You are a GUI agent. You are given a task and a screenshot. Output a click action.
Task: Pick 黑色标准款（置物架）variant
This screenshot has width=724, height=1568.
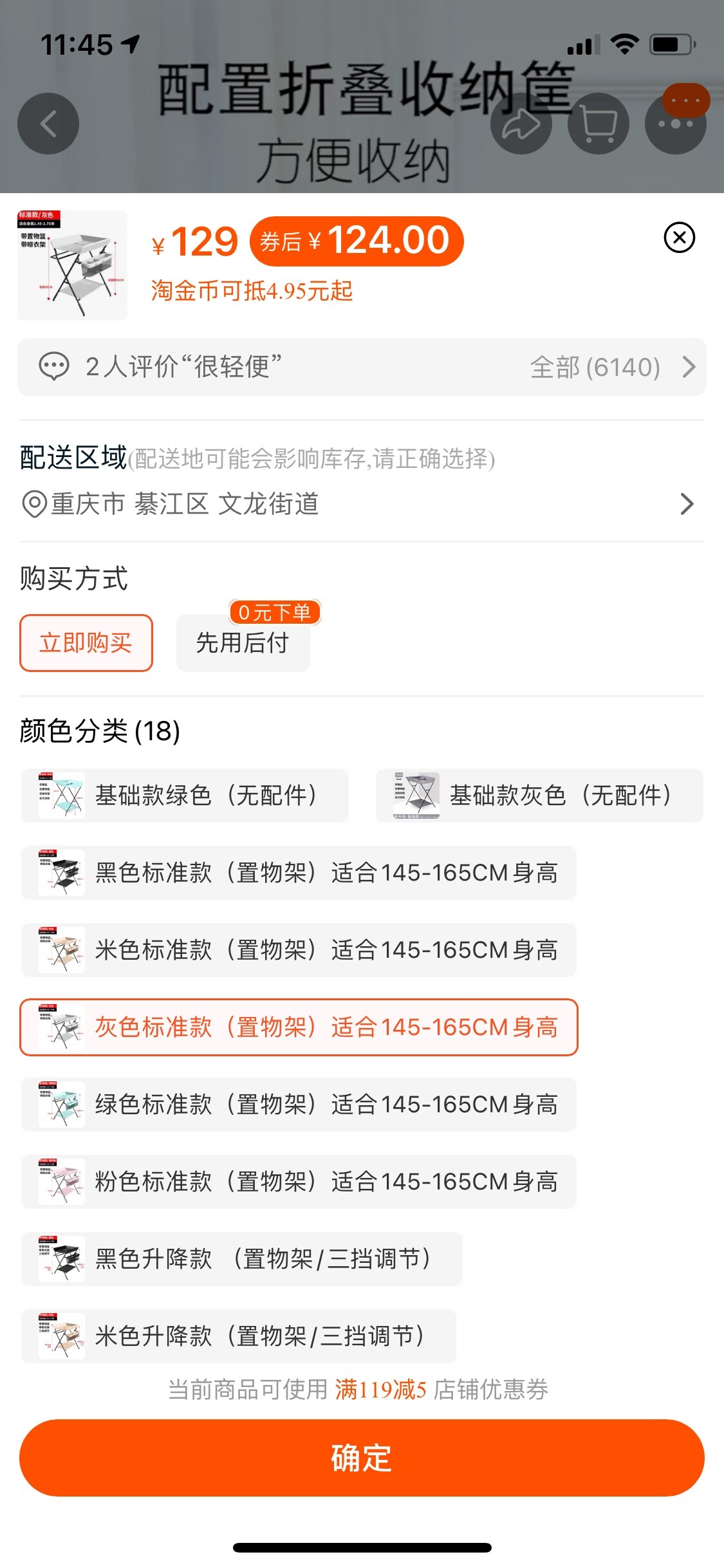pyautogui.click(x=299, y=873)
